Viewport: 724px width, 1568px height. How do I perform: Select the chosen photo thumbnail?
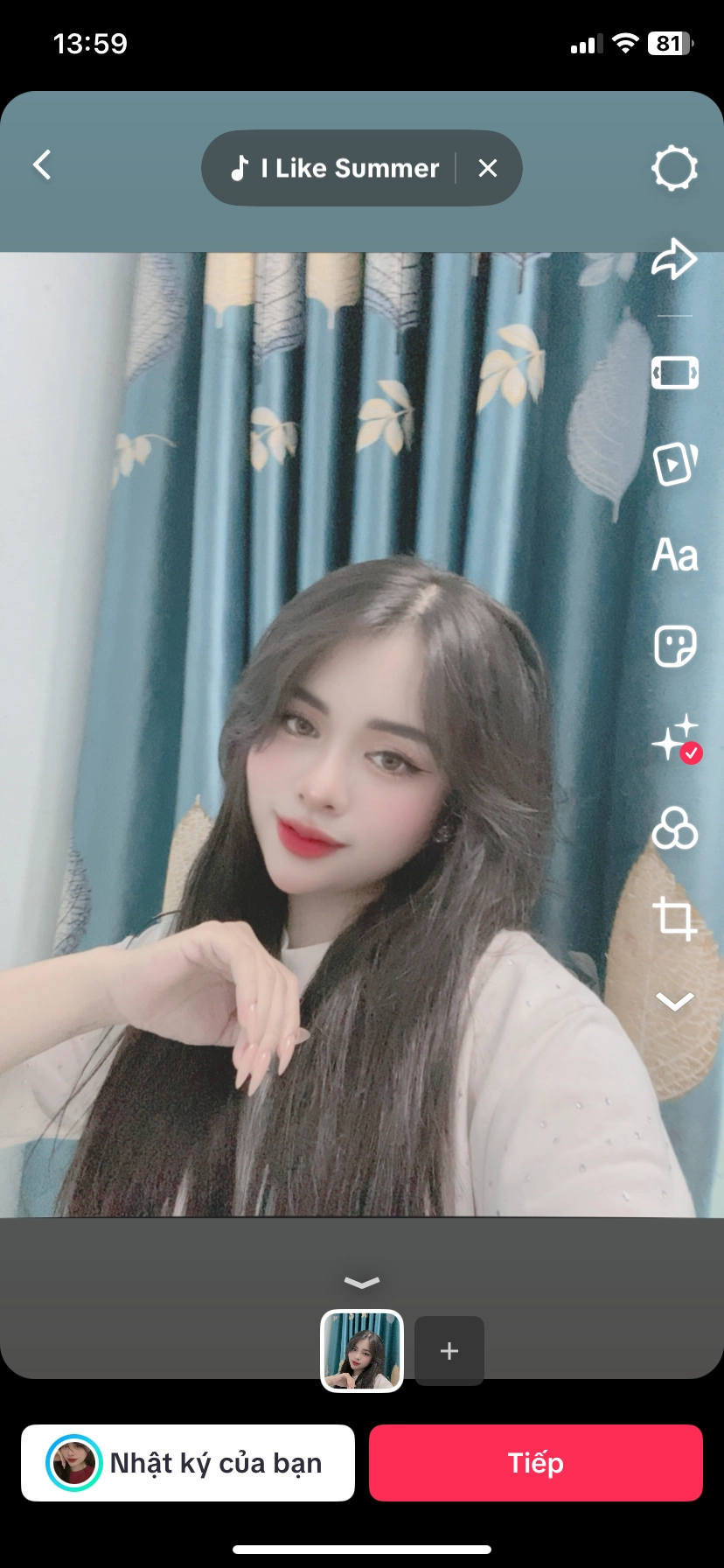362,1350
